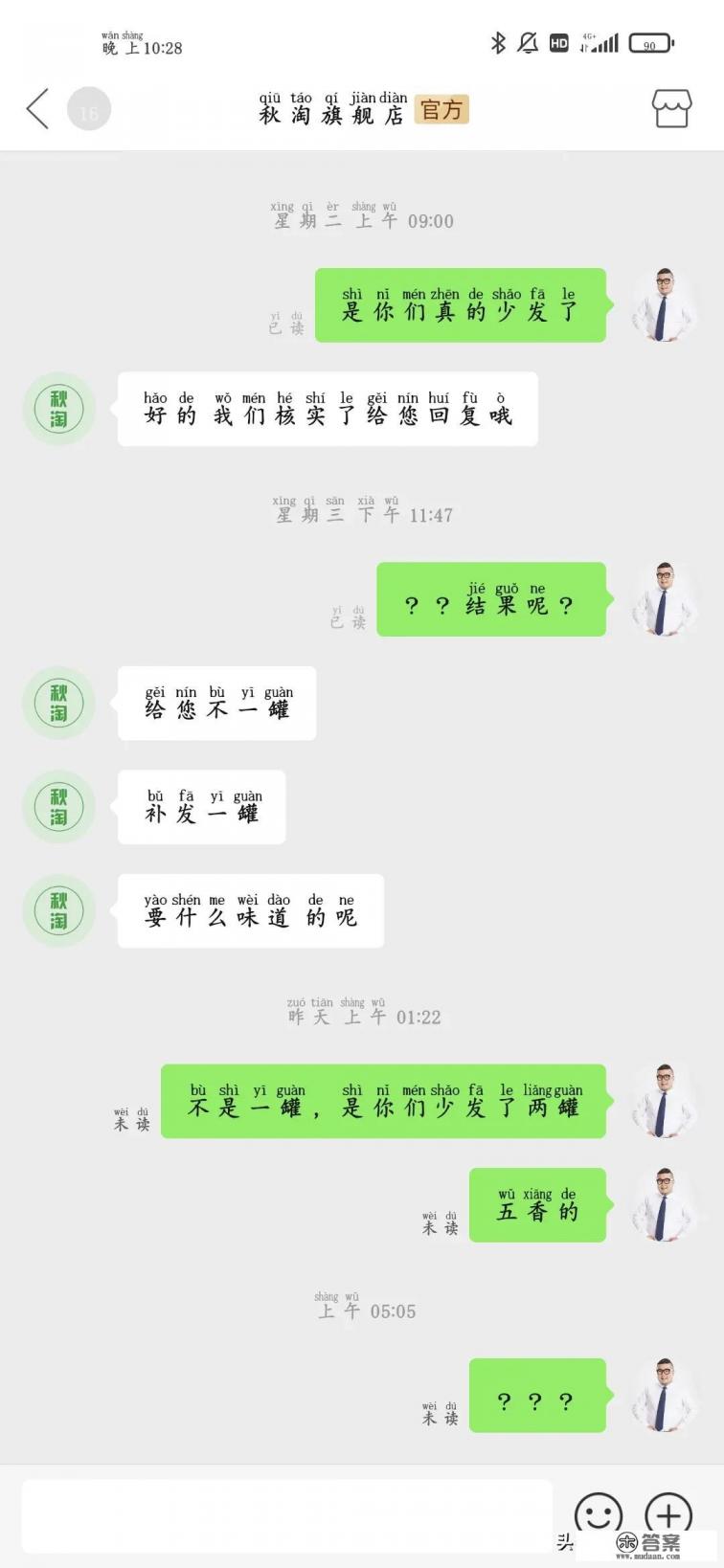Tap the message input field at the bottom
The image size is (724, 1568).
[x=287, y=1517]
